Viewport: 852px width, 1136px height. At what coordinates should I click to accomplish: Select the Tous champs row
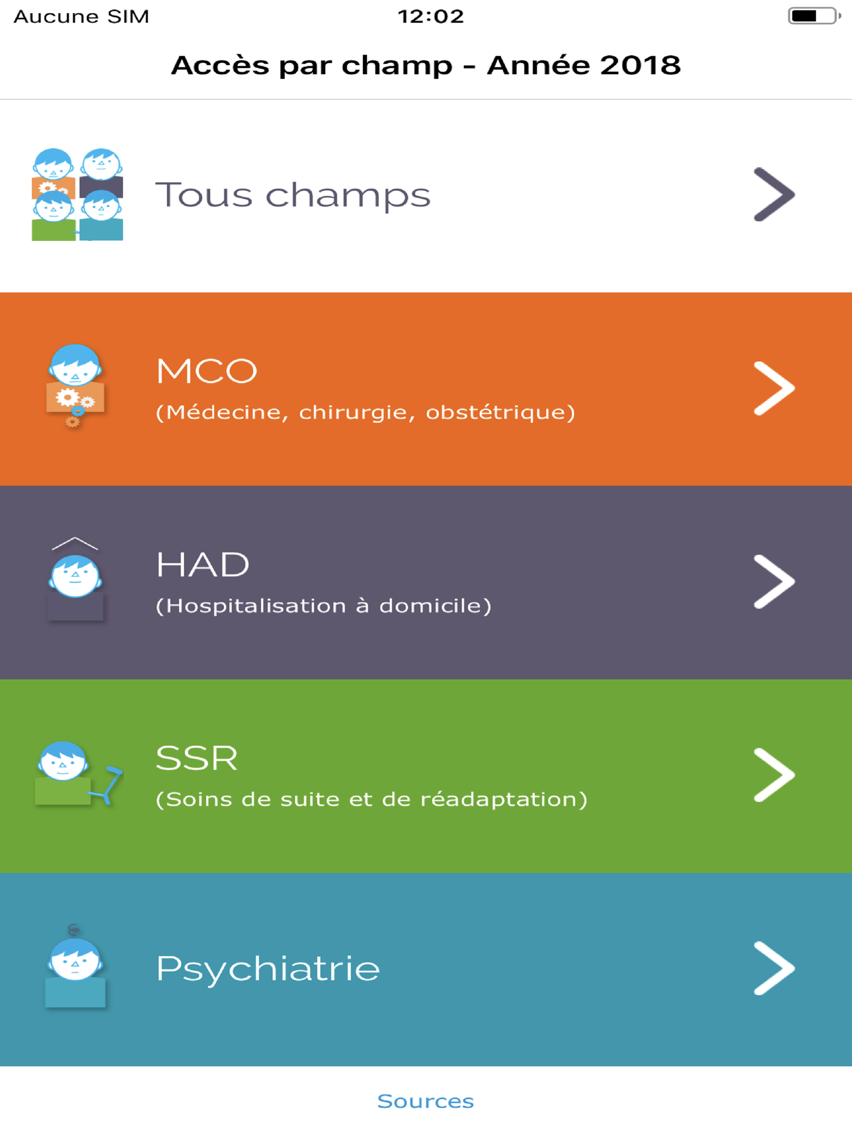pyautogui.click(x=426, y=194)
